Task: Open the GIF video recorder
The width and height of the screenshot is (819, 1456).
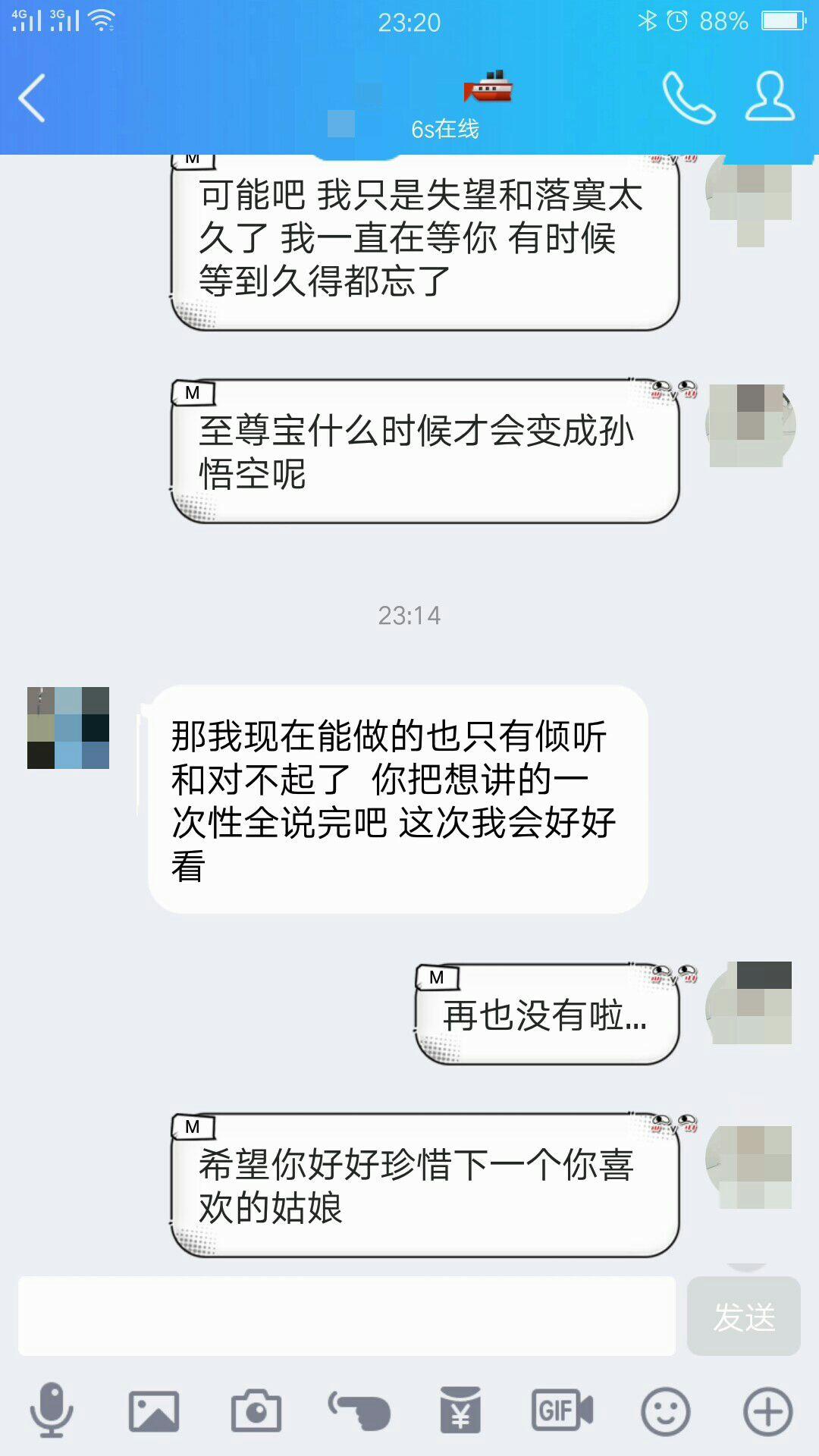Action: (x=563, y=1411)
